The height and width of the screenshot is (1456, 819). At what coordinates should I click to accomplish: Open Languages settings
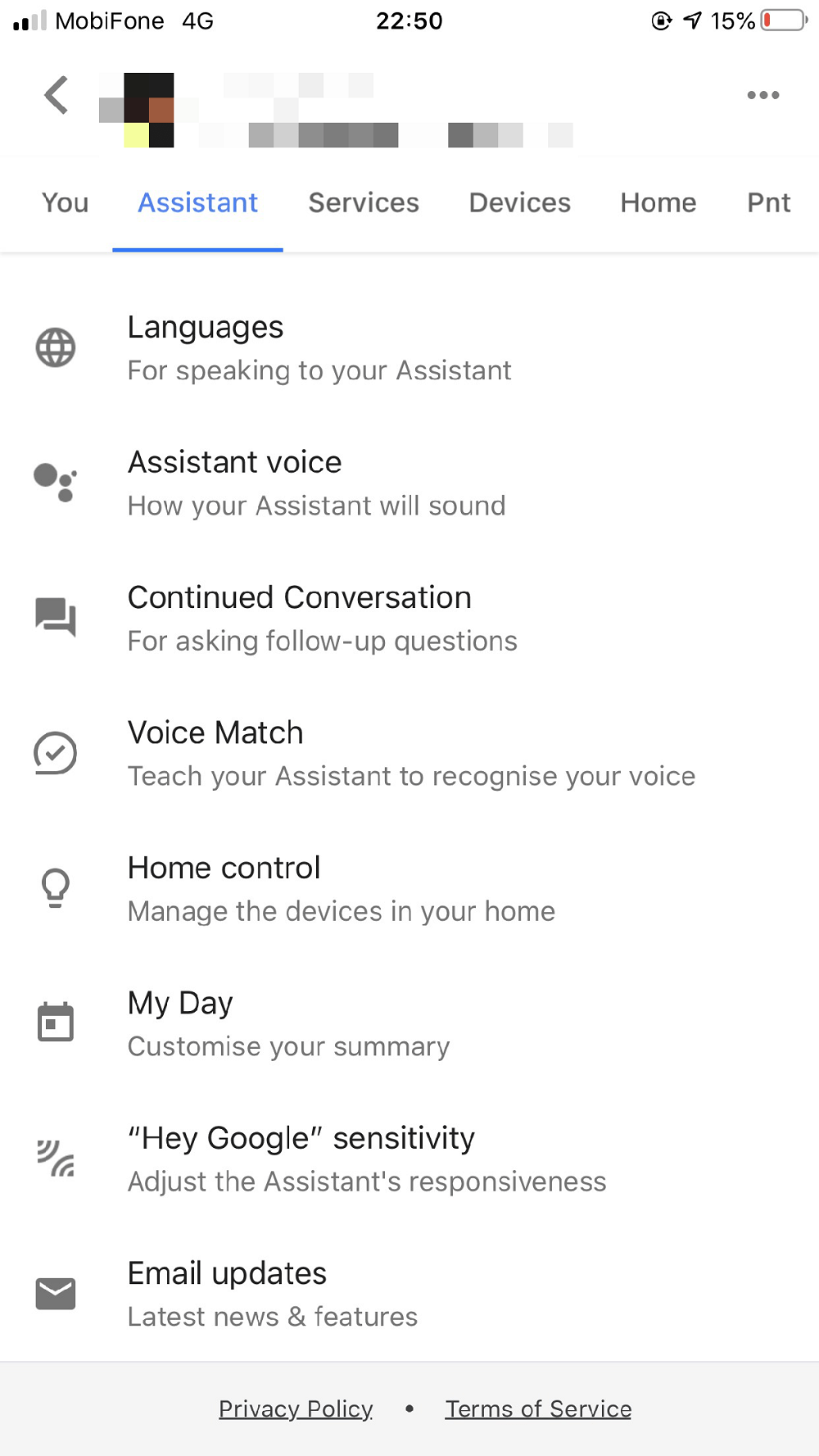tap(319, 348)
